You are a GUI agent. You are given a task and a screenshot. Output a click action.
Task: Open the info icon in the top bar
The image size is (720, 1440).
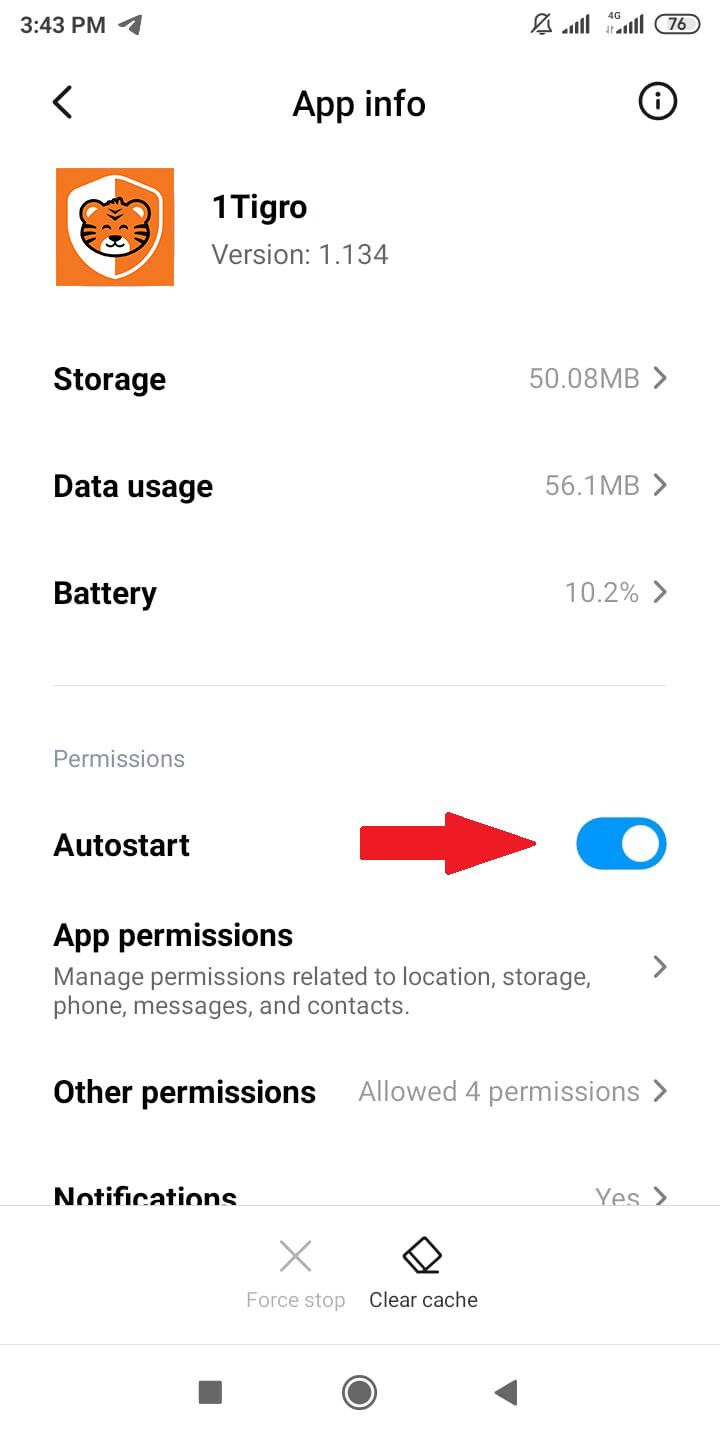point(657,102)
